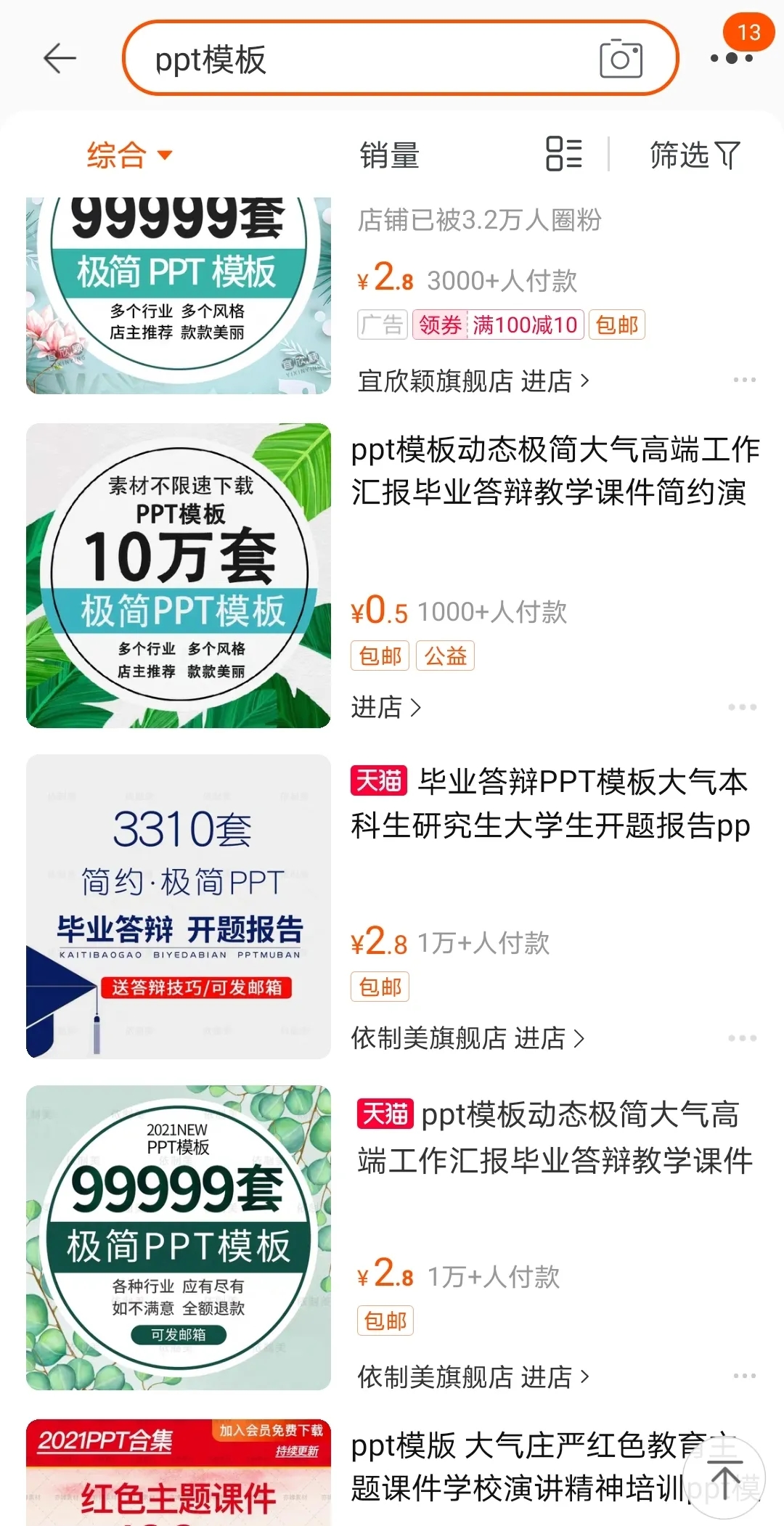Sort results by 销量
Screen dimensions: 784x1526
pos(390,155)
